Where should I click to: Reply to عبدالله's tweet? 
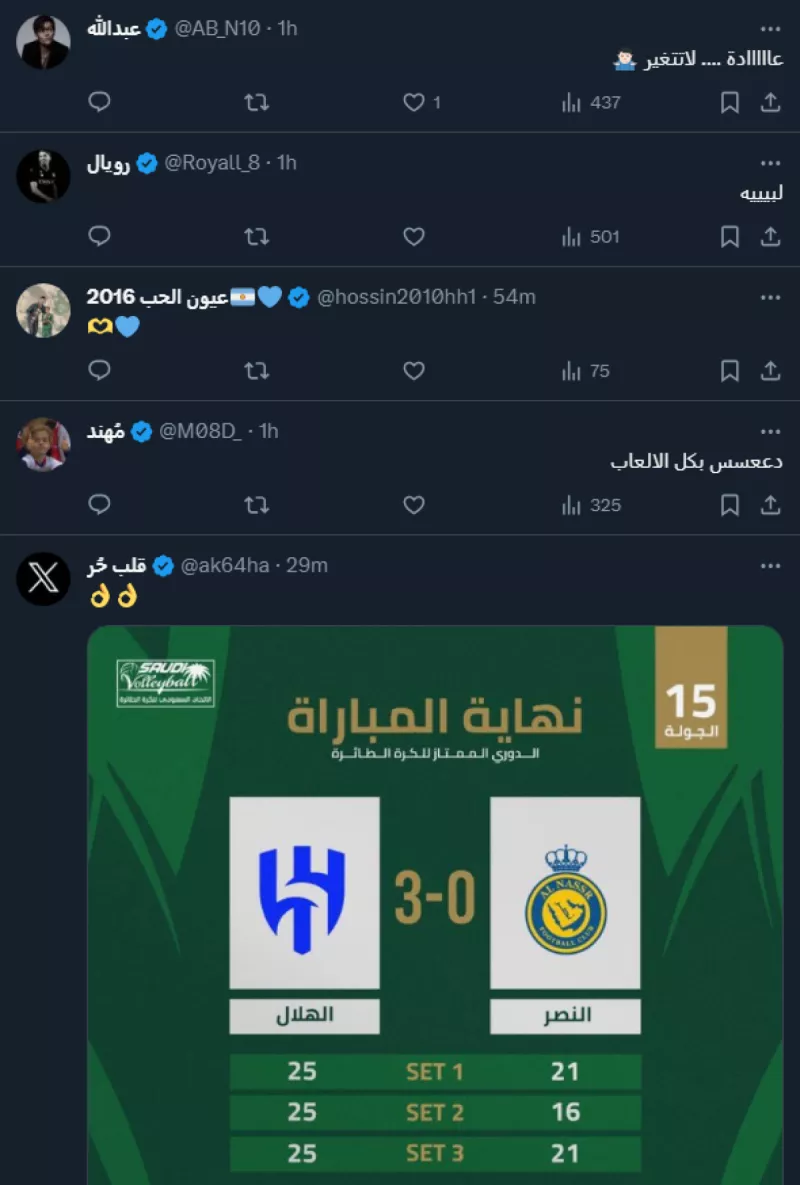coord(99,101)
